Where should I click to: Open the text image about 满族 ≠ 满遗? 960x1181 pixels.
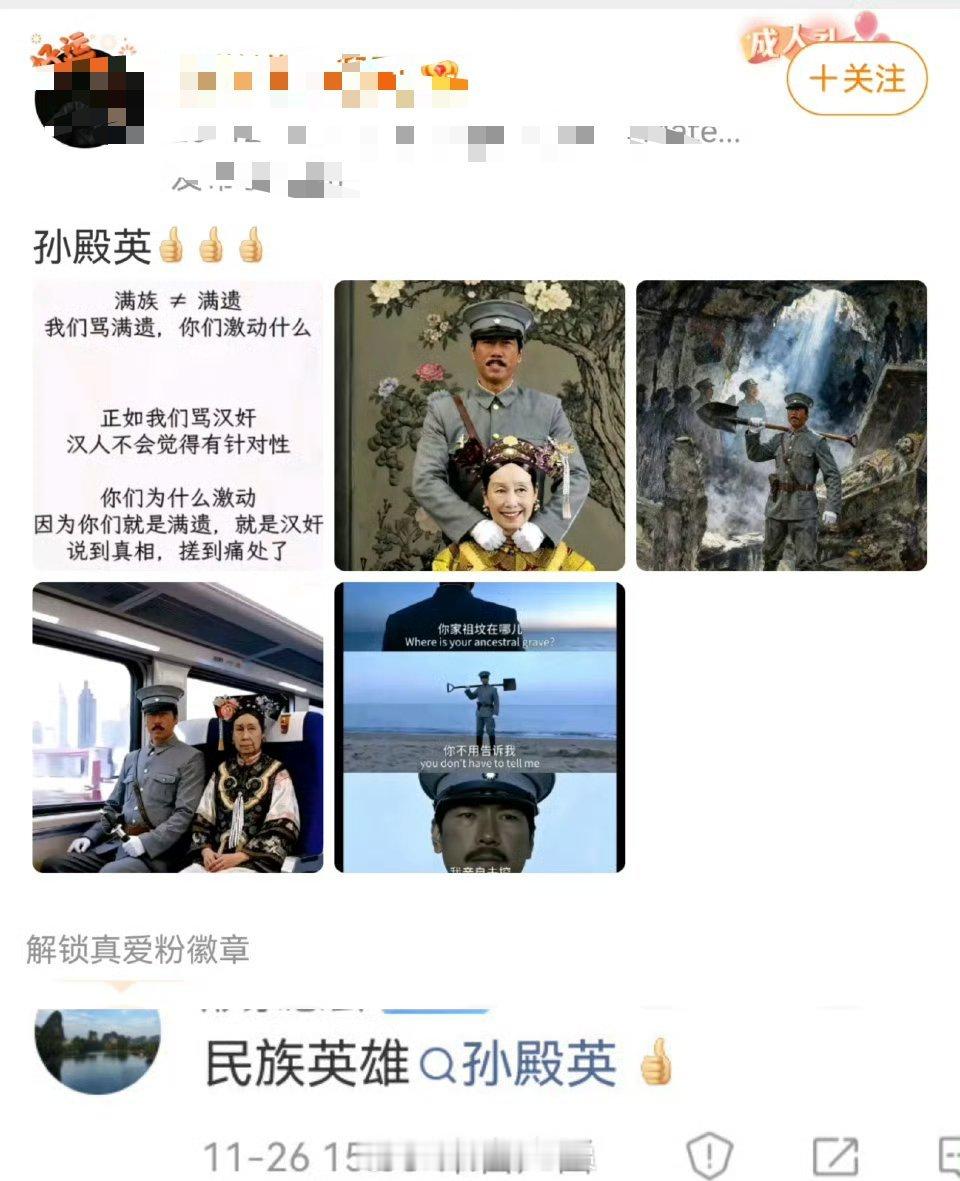[x=177, y=425]
